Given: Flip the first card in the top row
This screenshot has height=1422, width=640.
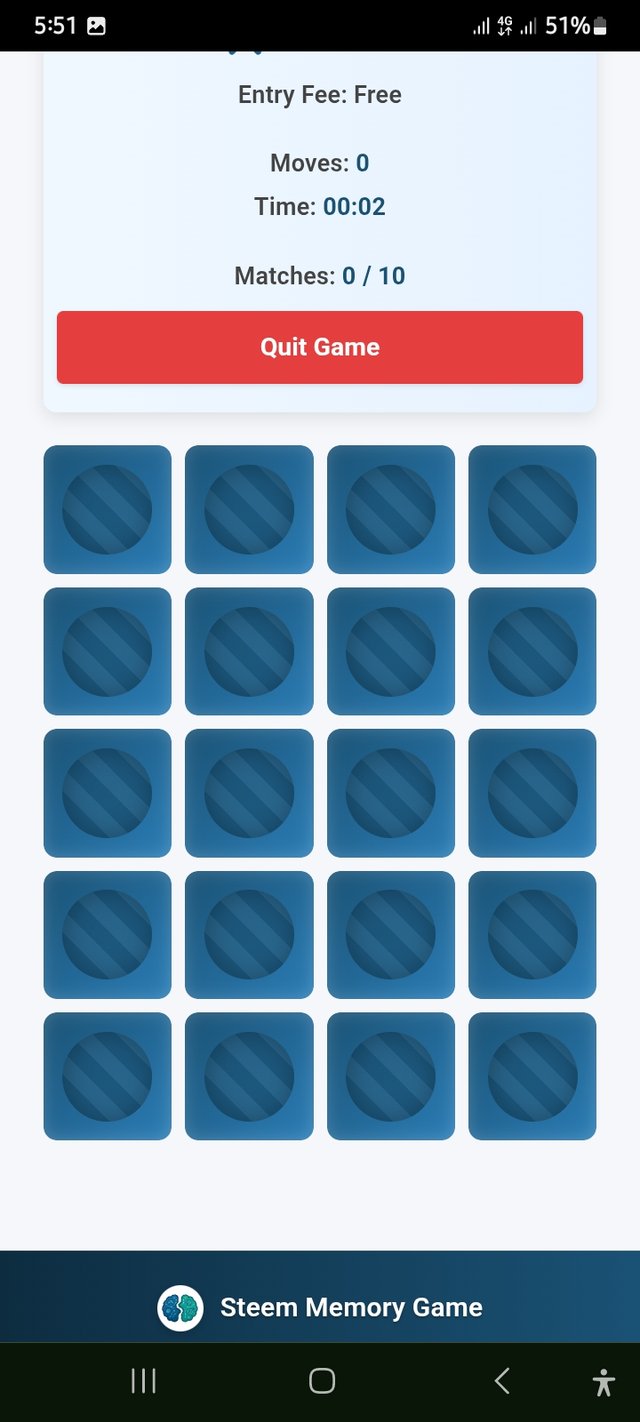Looking at the screenshot, I should [x=107, y=509].
